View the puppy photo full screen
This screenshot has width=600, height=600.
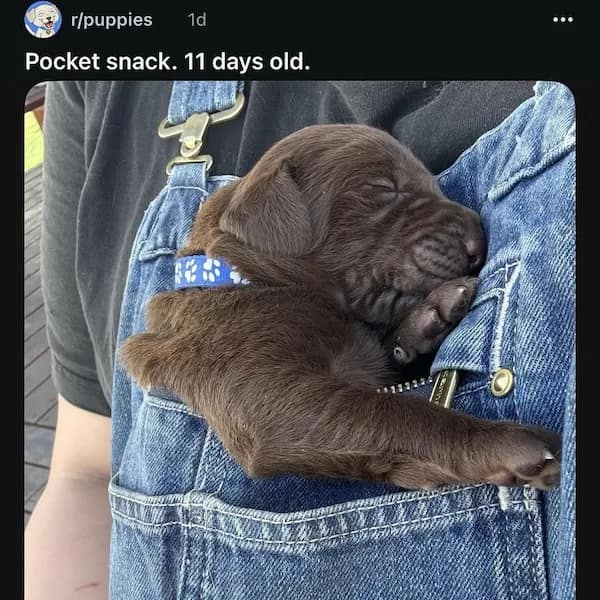click(300, 340)
